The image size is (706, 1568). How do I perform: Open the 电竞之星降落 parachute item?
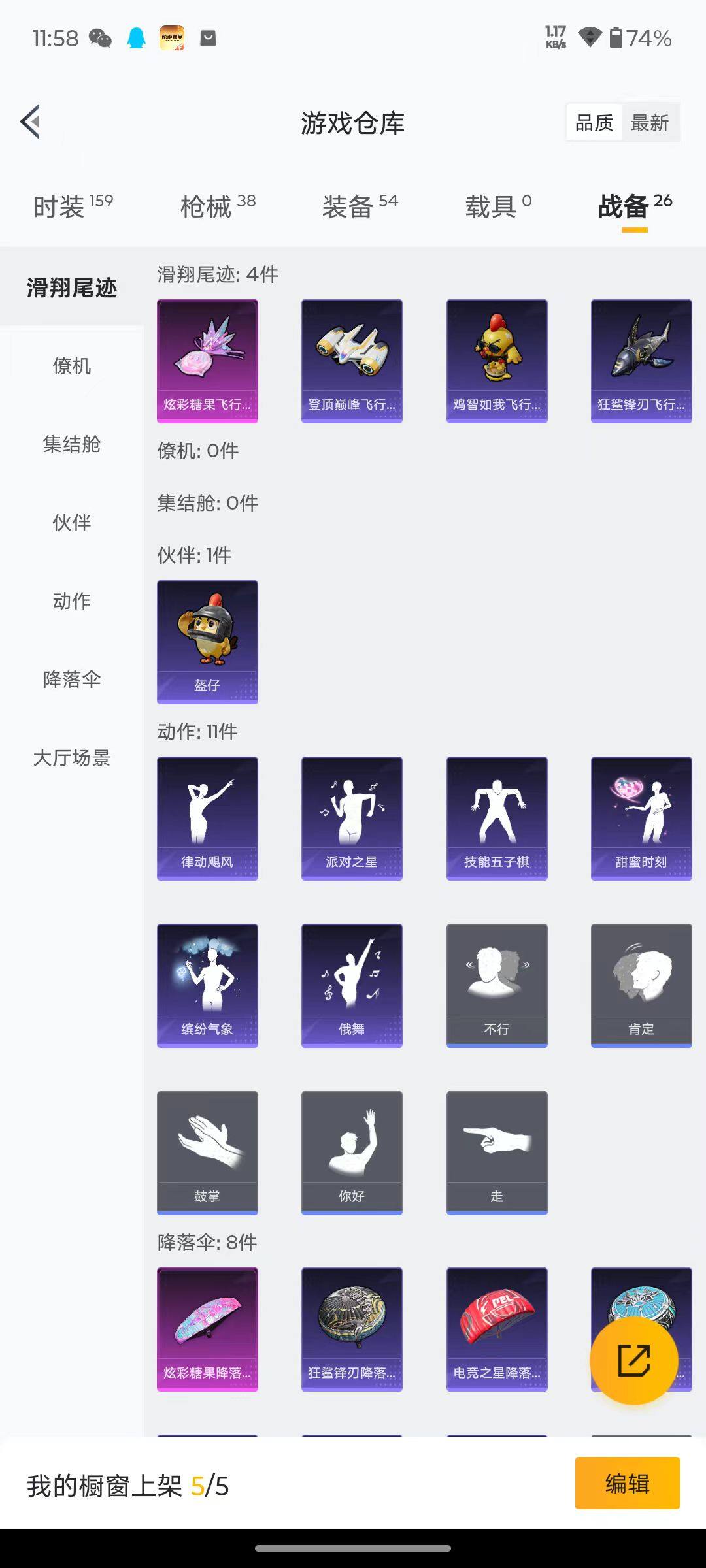pyautogui.click(x=497, y=1329)
